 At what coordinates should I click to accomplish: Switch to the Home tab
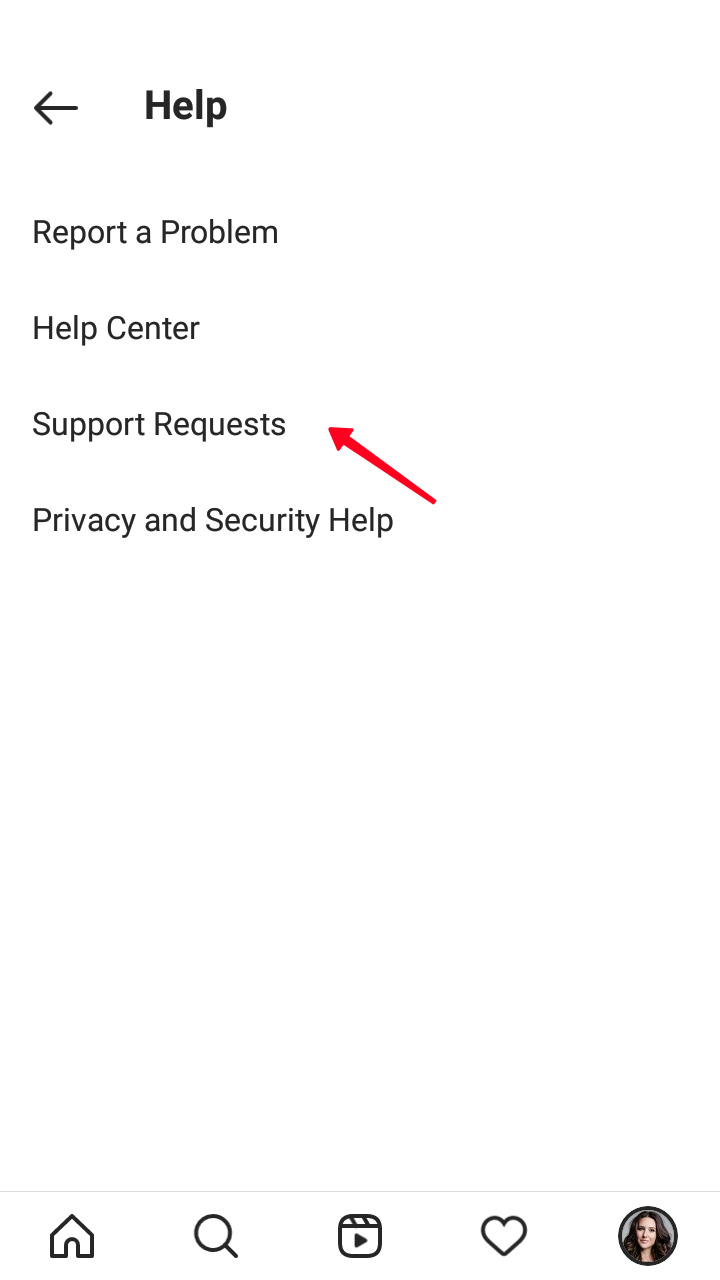[72, 1236]
